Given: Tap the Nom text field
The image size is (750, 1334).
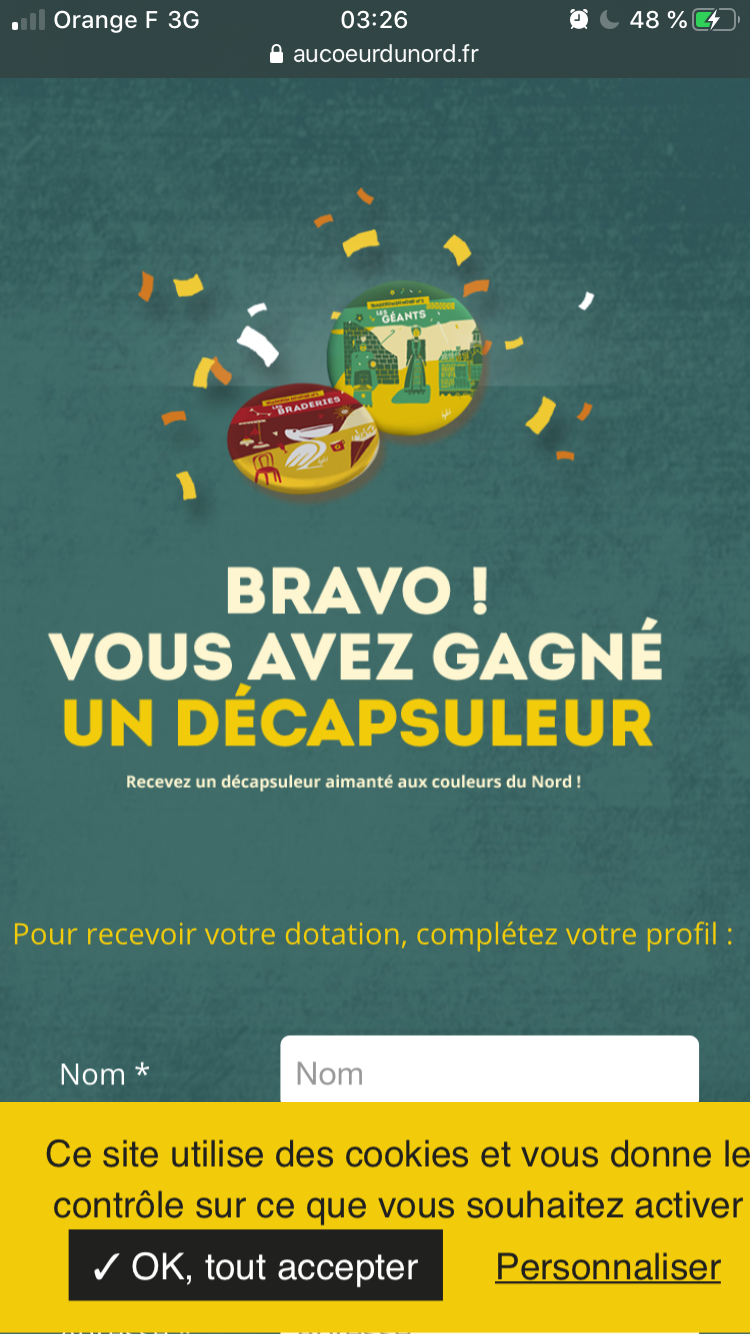Looking at the screenshot, I should click(489, 1069).
